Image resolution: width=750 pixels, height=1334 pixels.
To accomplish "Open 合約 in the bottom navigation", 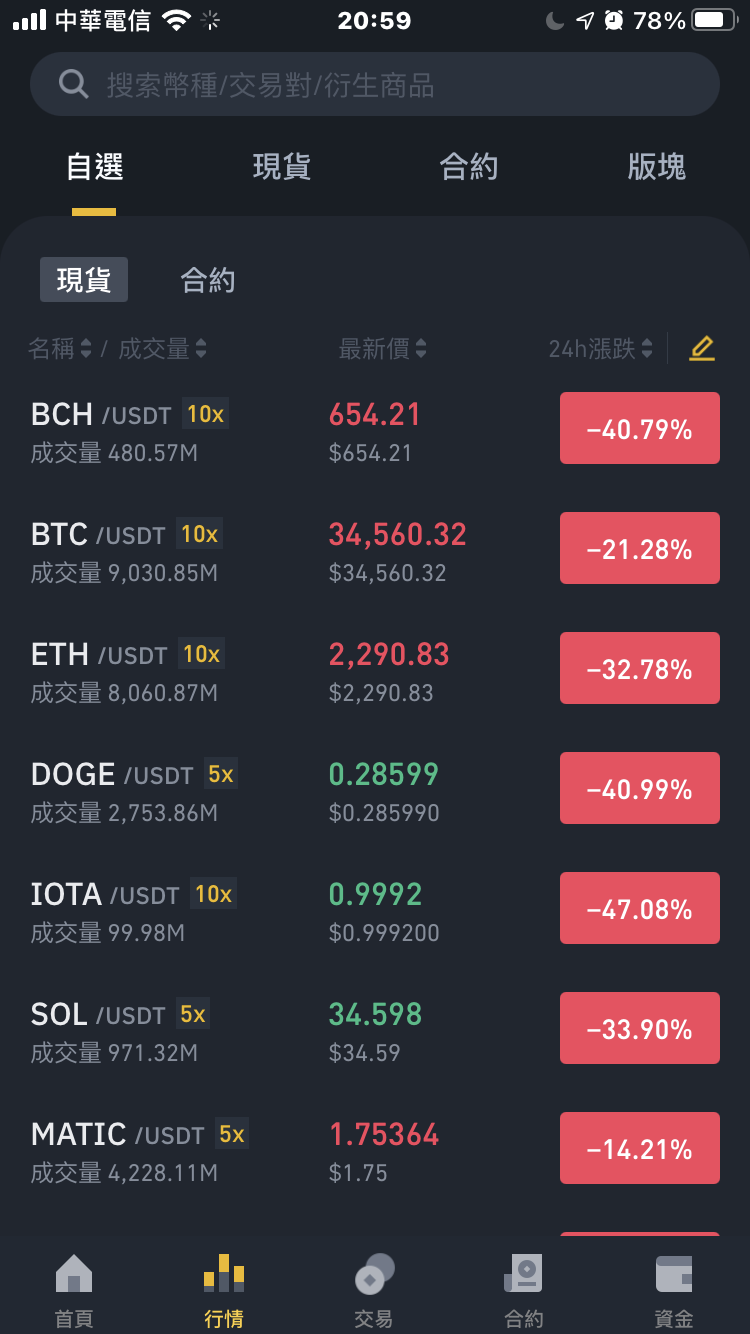I will pos(524,1290).
